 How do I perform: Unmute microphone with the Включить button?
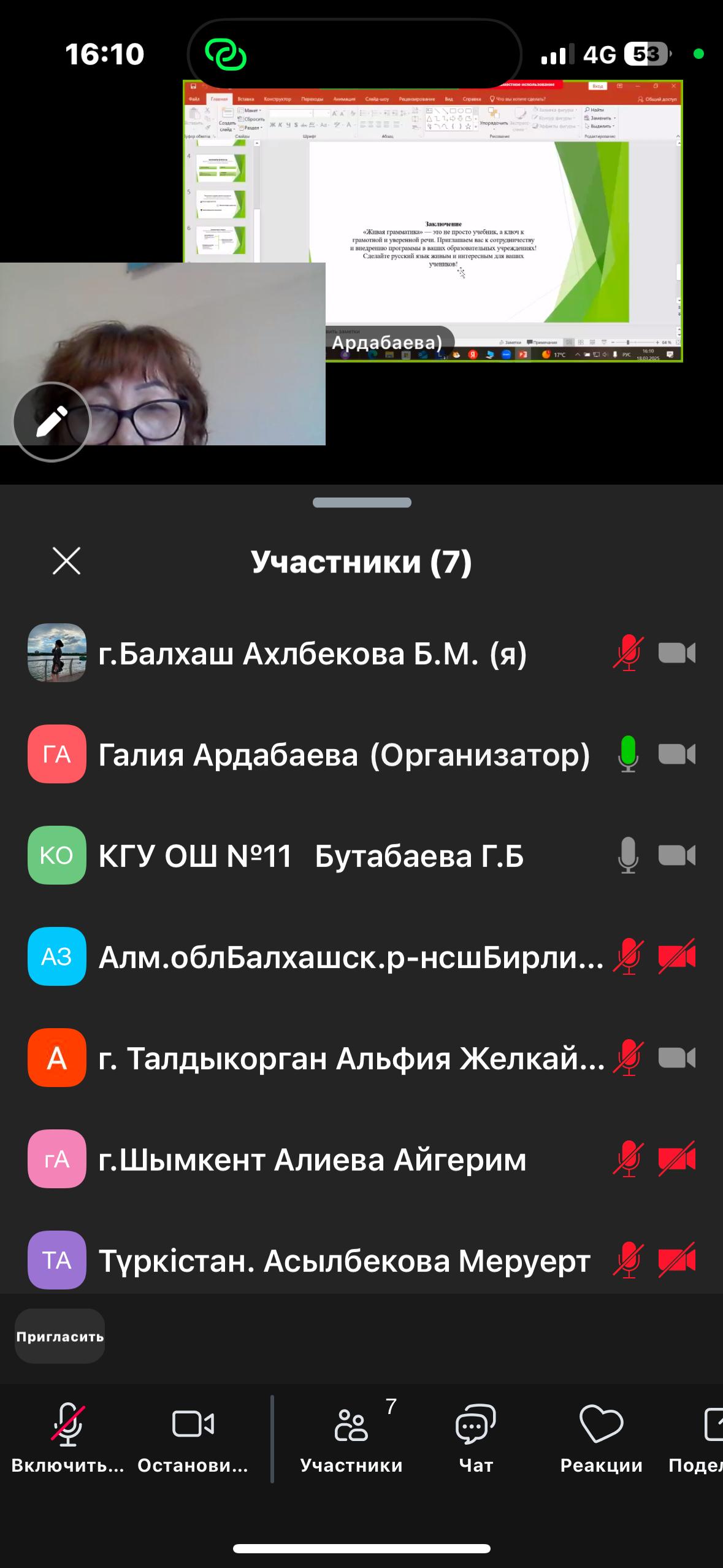(x=67, y=1439)
